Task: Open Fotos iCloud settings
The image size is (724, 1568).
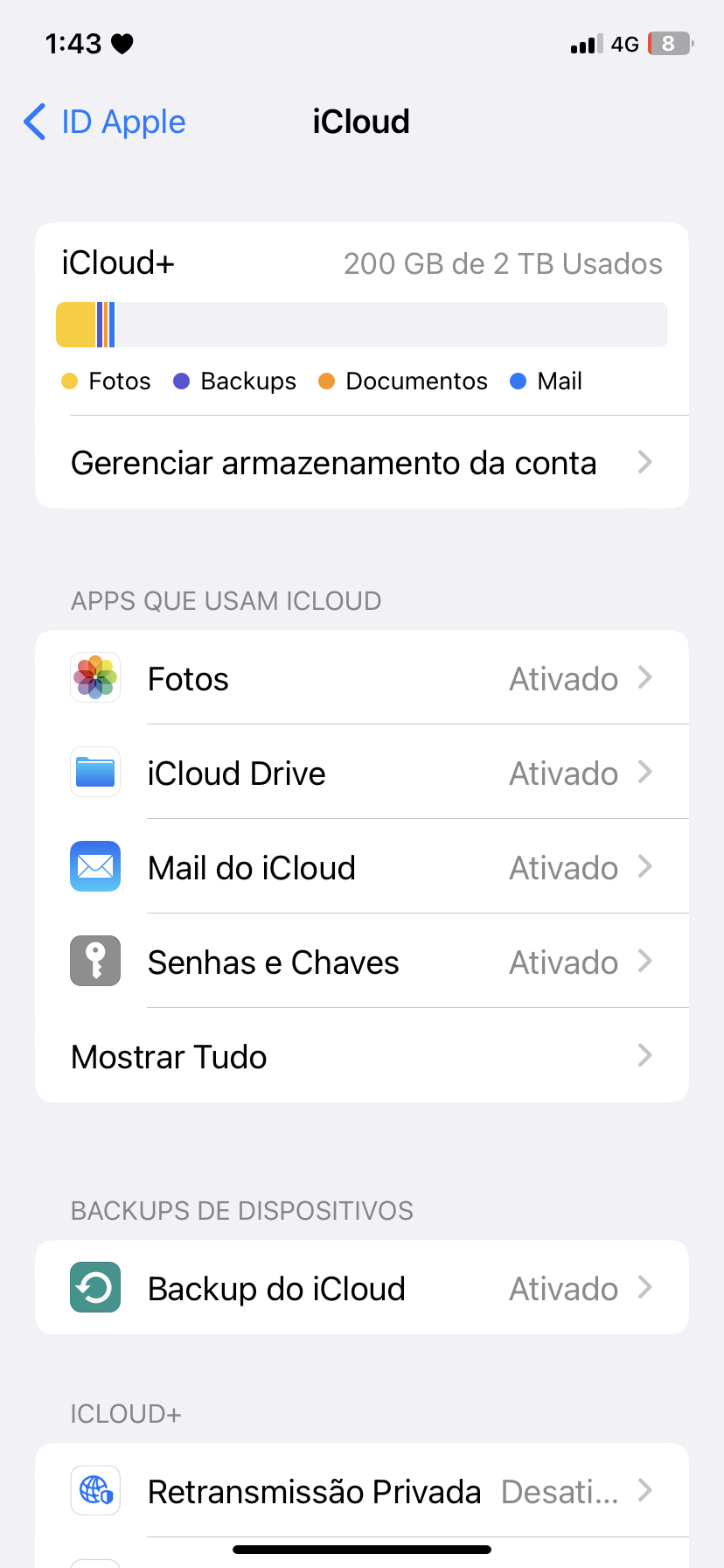Action: tap(361, 679)
